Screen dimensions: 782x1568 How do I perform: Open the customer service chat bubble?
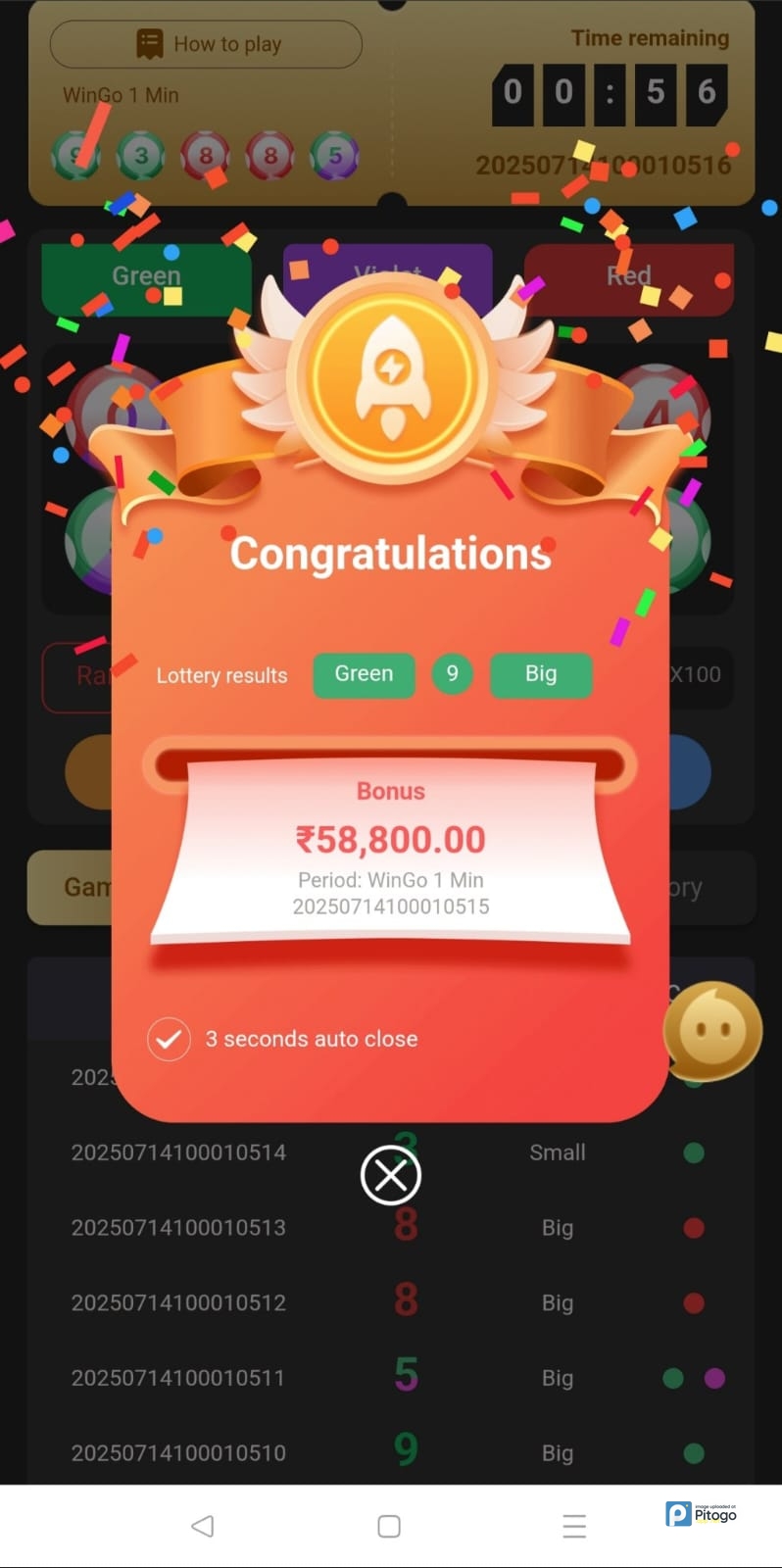coord(712,1031)
